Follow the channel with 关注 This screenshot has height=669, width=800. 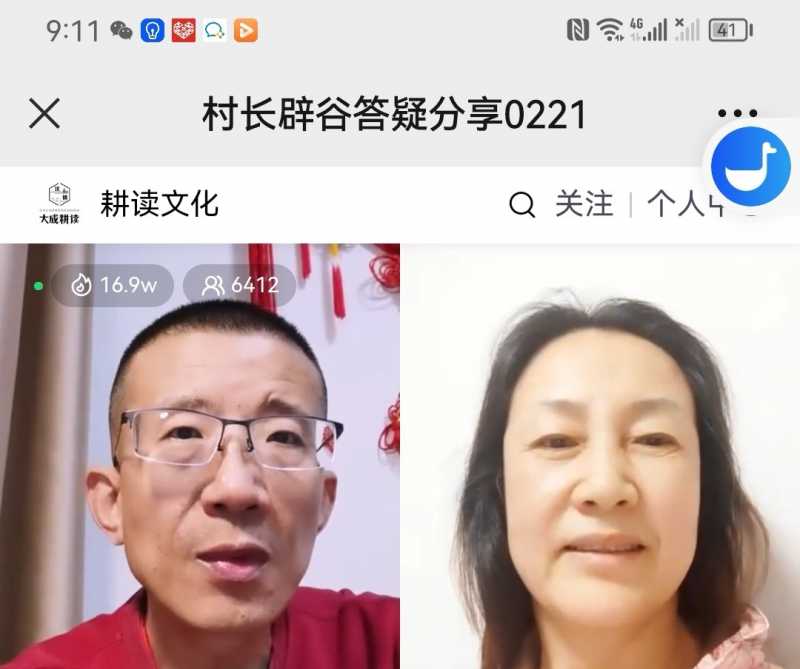point(584,204)
